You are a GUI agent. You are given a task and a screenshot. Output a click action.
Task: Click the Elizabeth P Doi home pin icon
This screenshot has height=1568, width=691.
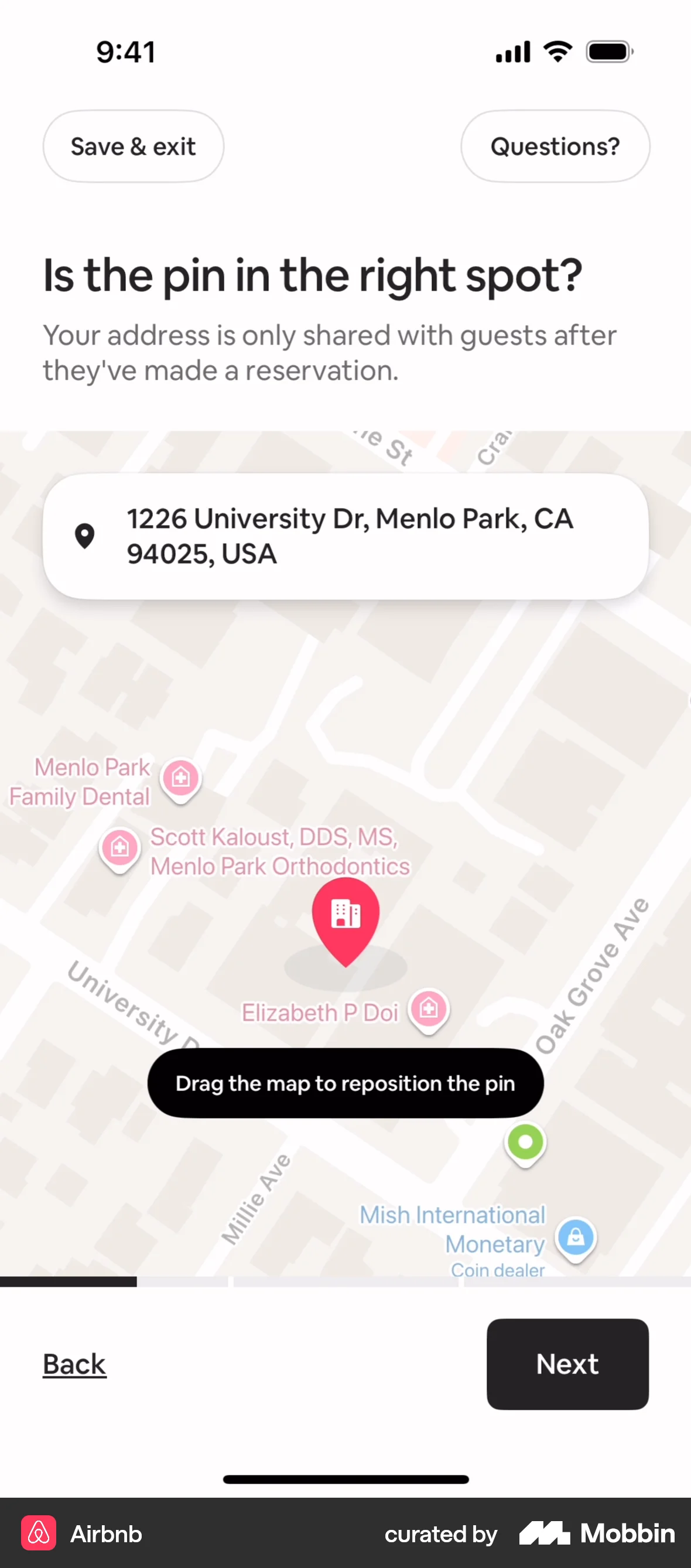tap(428, 1009)
